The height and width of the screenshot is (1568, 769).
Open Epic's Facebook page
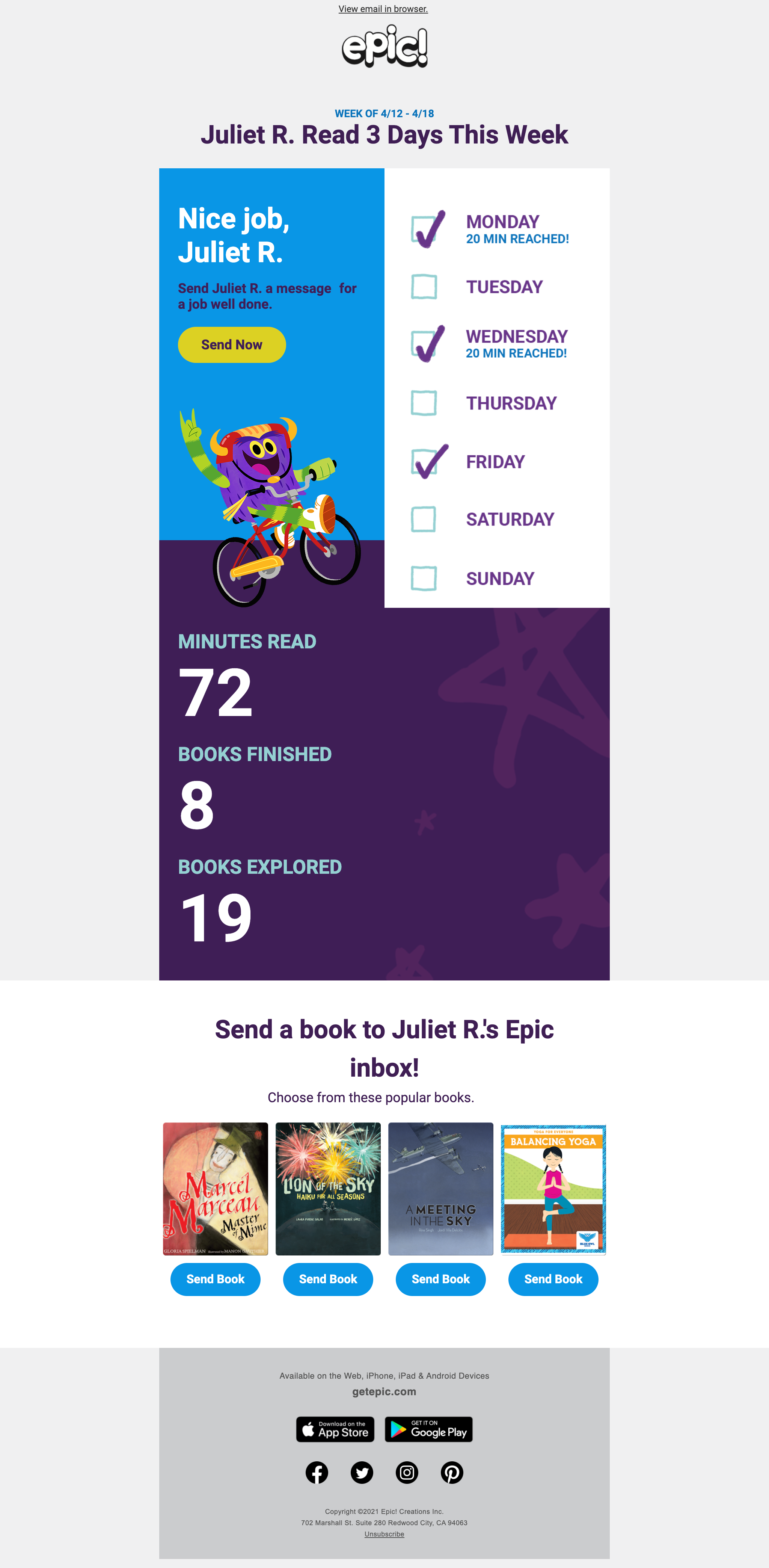pos(317,1473)
